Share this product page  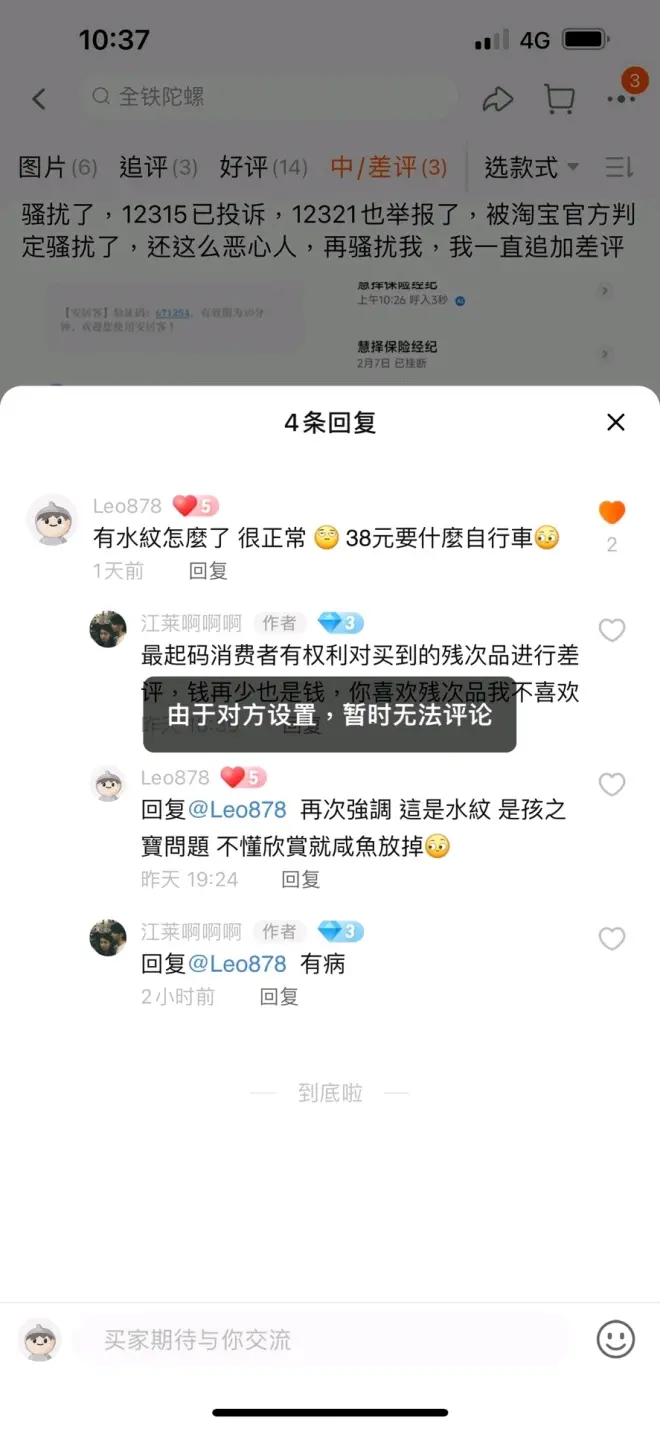tap(497, 98)
